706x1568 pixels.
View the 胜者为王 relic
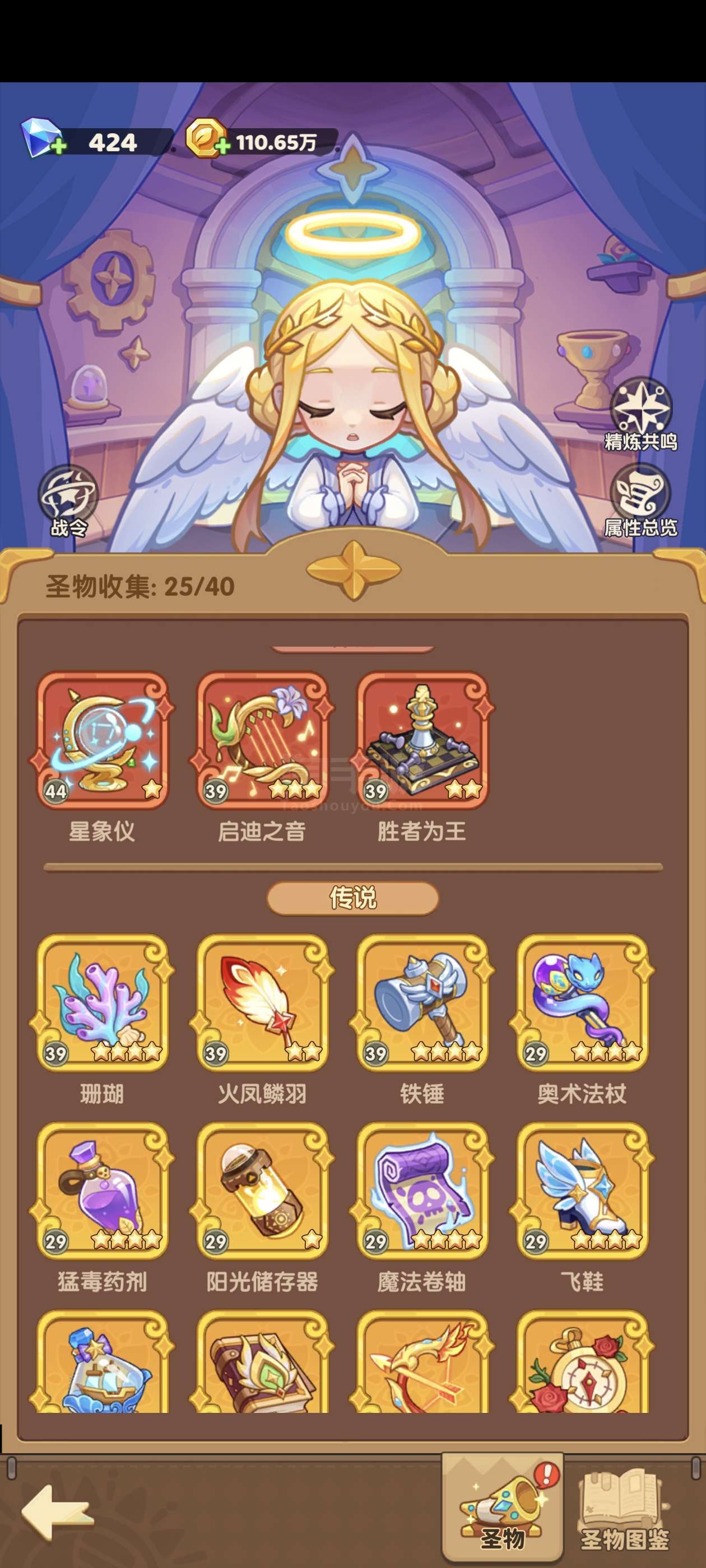tap(422, 740)
